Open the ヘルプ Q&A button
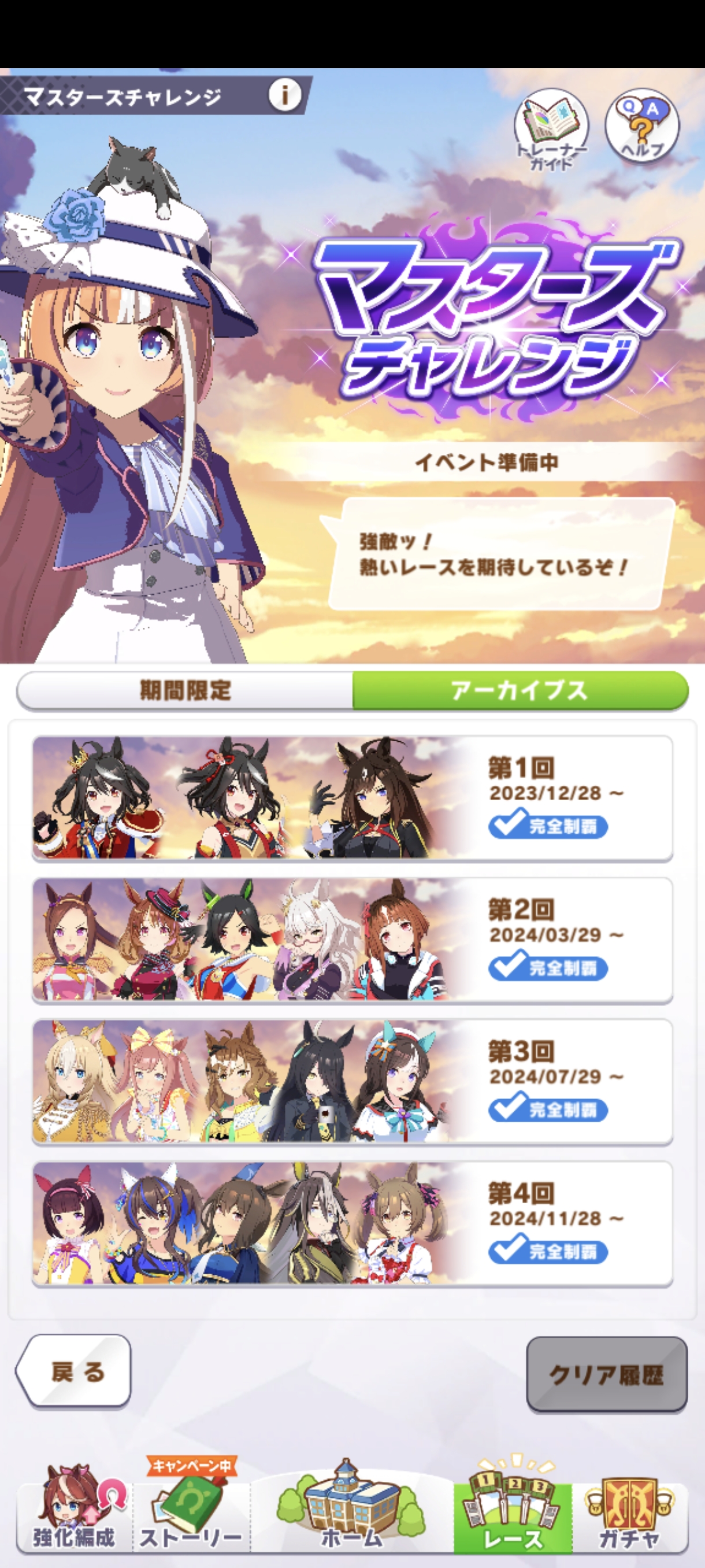Viewport: 705px width, 1568px height. point(642,126)
